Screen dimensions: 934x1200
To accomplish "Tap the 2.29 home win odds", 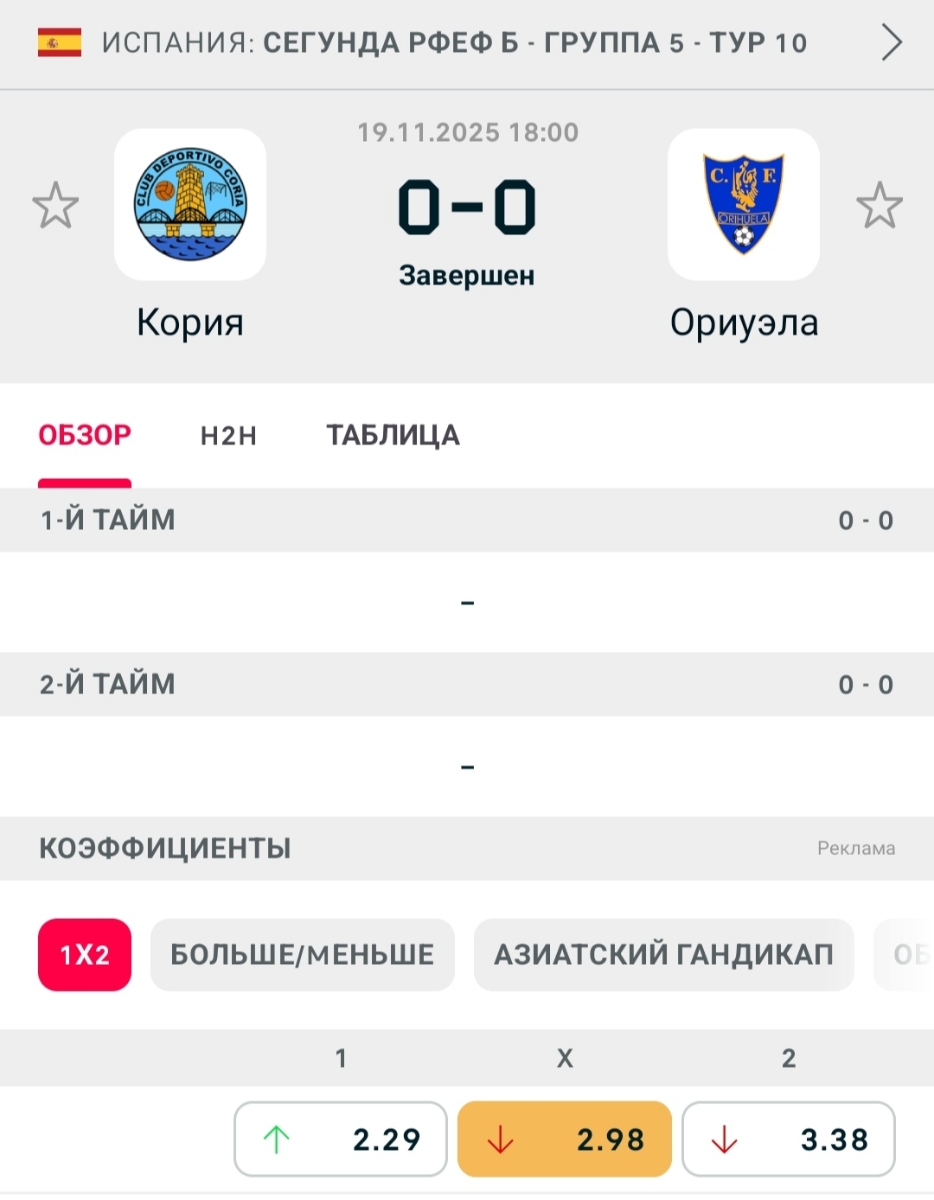I will click(x=341, y=1139).
